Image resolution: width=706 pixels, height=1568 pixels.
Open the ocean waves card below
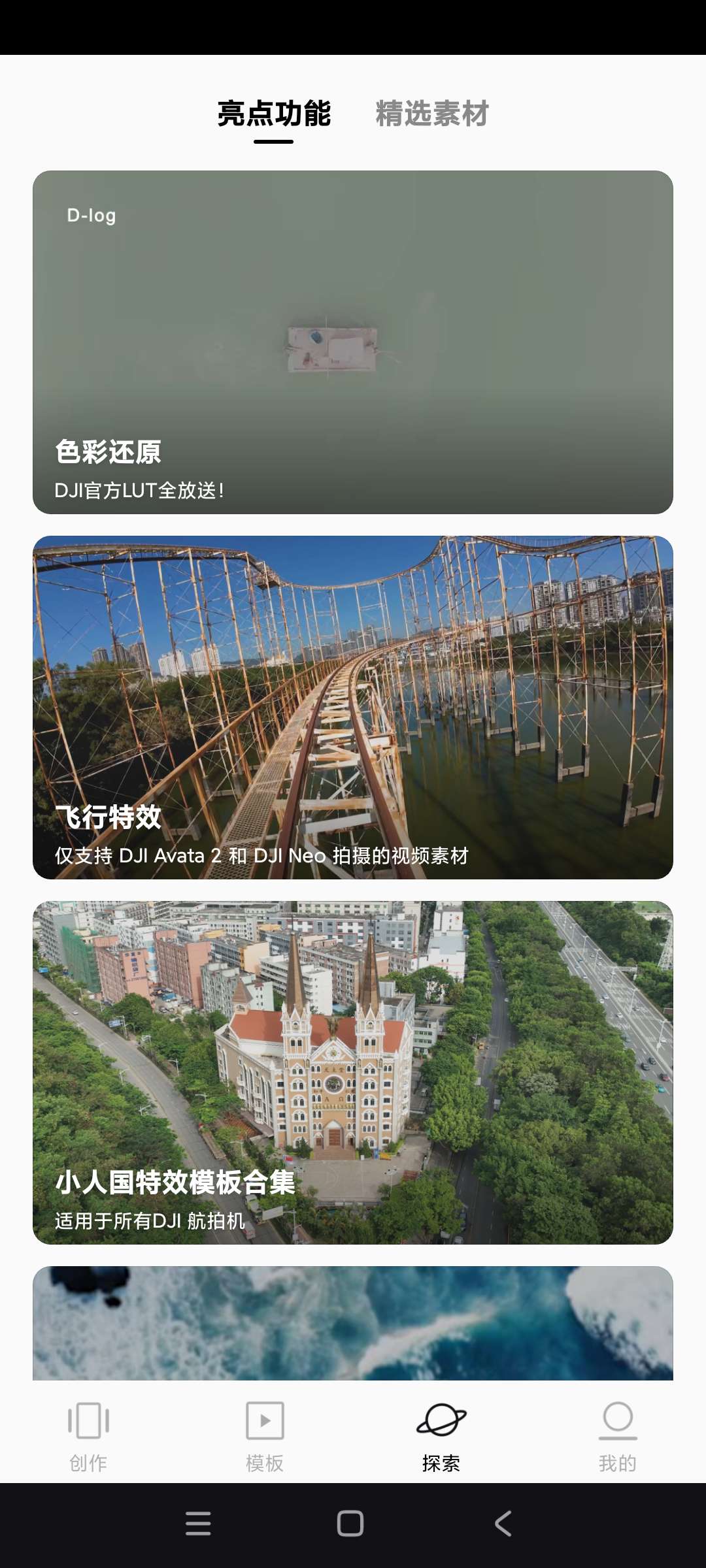tap(353, 1322)
